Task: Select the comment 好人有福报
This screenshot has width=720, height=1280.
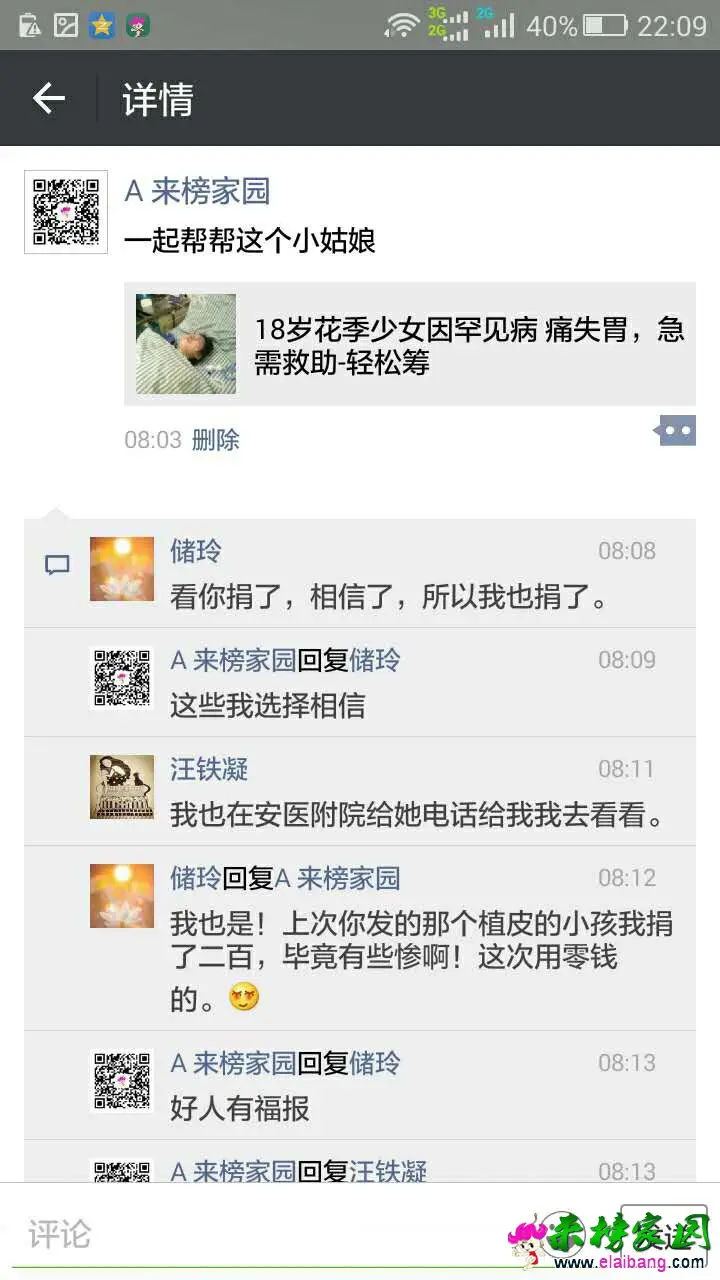Action: point(240,1108)
